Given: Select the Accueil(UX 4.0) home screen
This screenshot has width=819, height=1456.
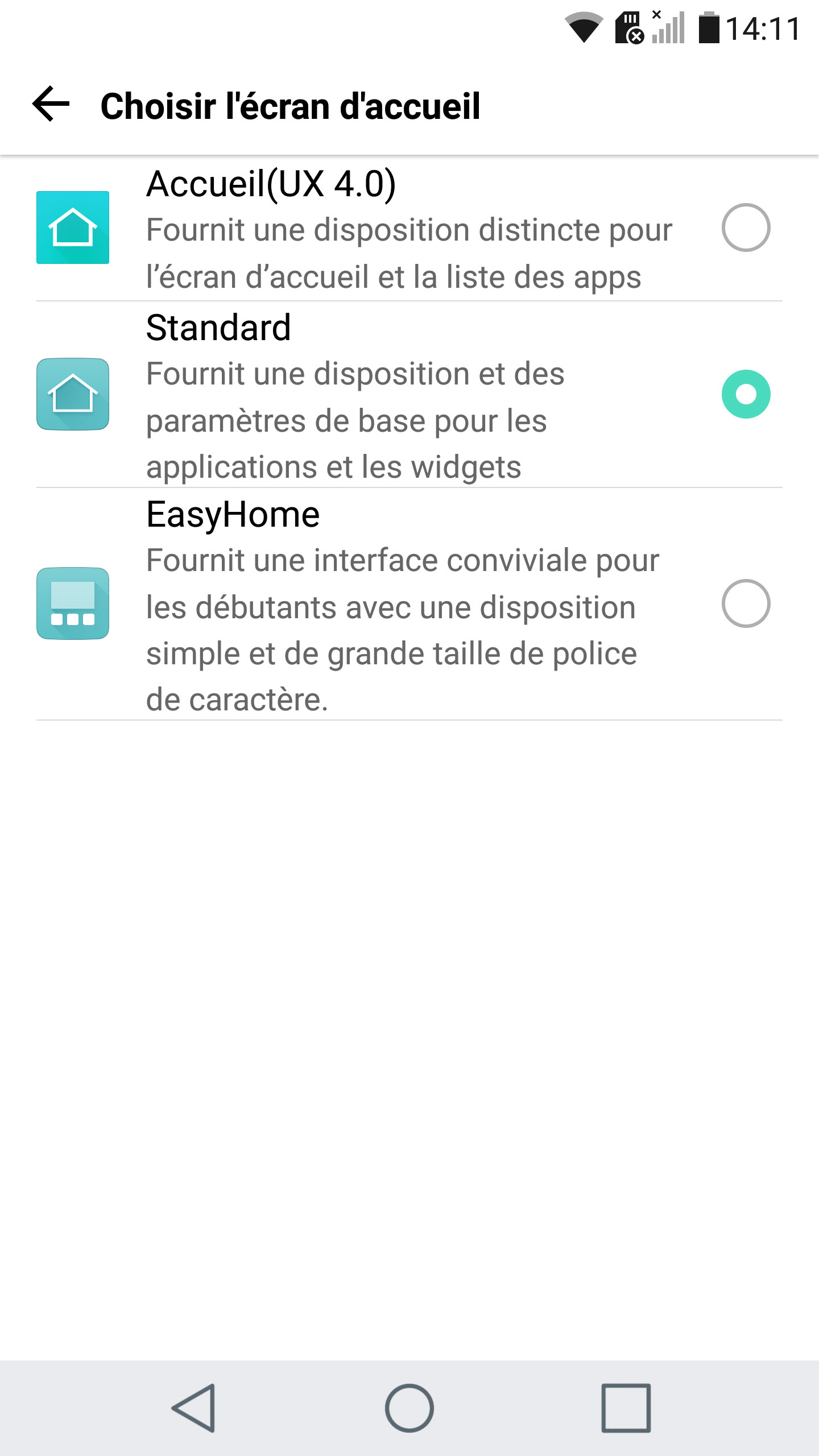Looking at the screenshot, I should point(745,227).
